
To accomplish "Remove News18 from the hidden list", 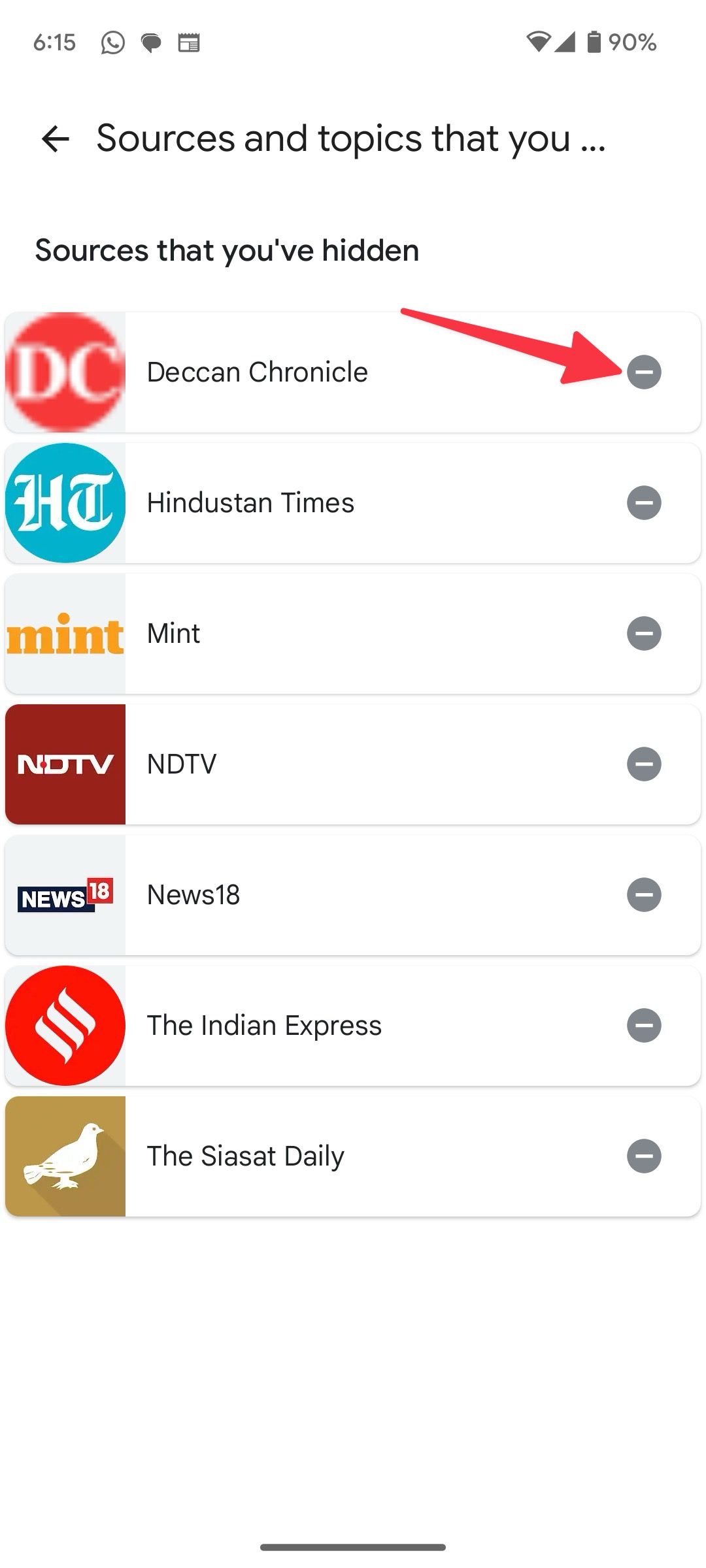I will pos(644,894).
